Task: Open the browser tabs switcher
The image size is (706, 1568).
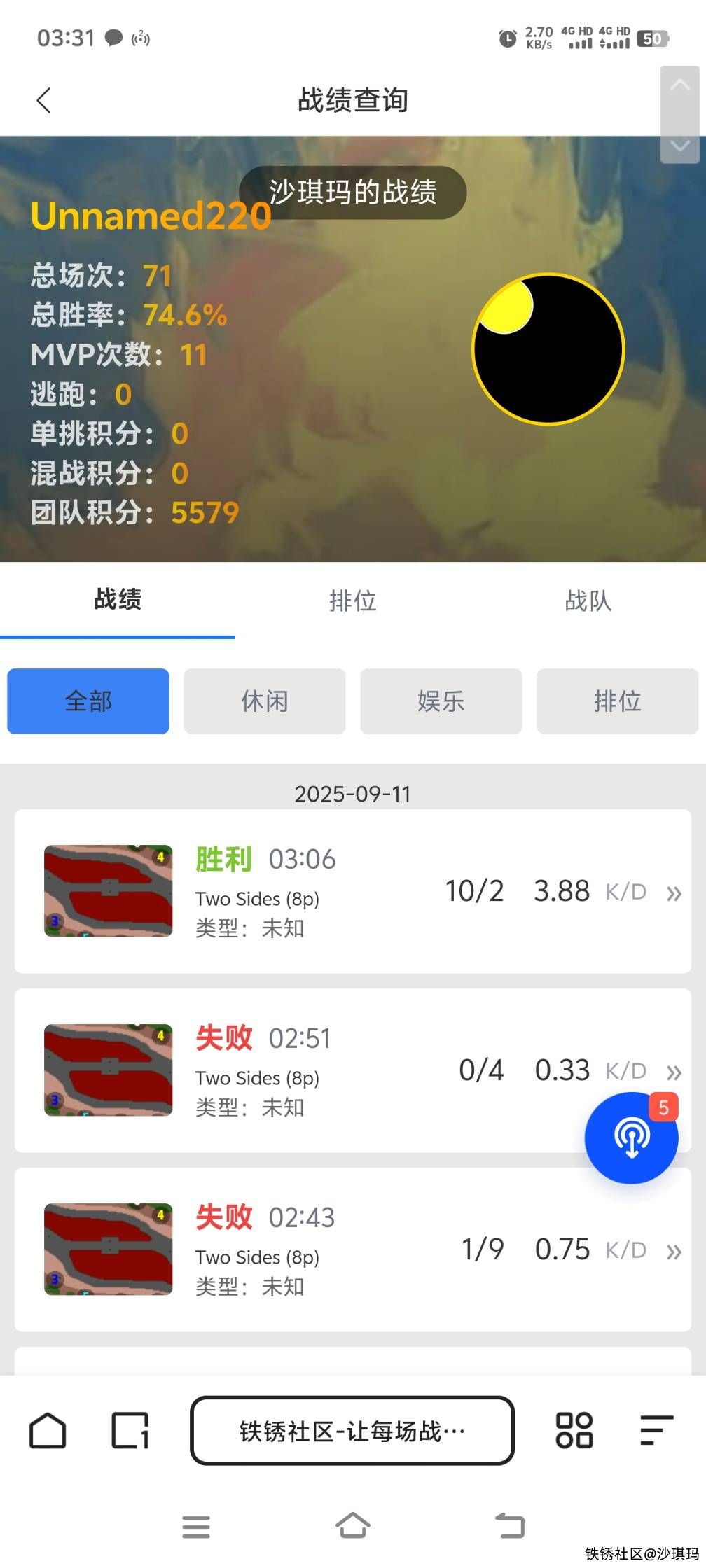Action: (130, 1430)
